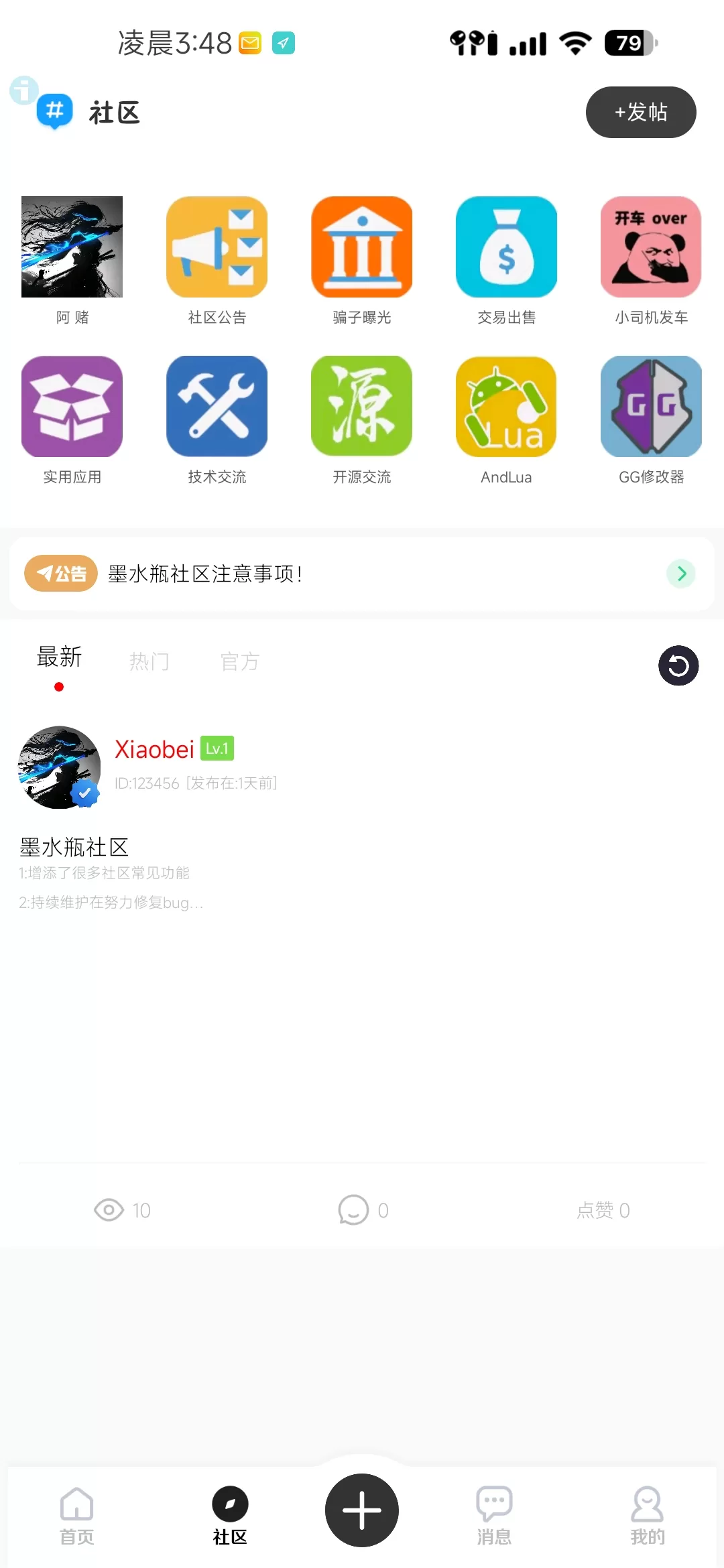
Task: Switch to the 官方 tab
Action: tap(239, 661)
